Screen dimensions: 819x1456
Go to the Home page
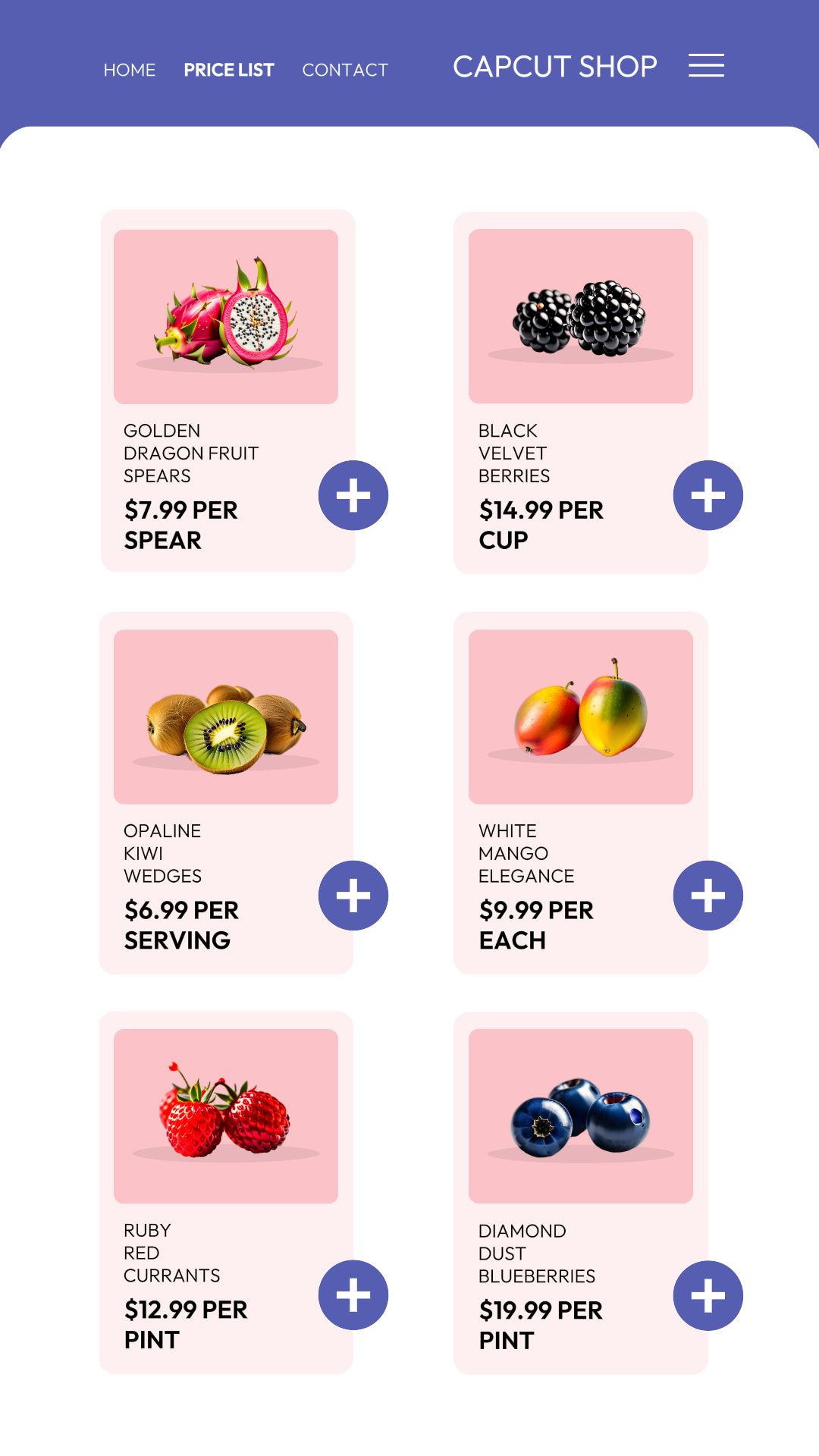click(130, 70)
